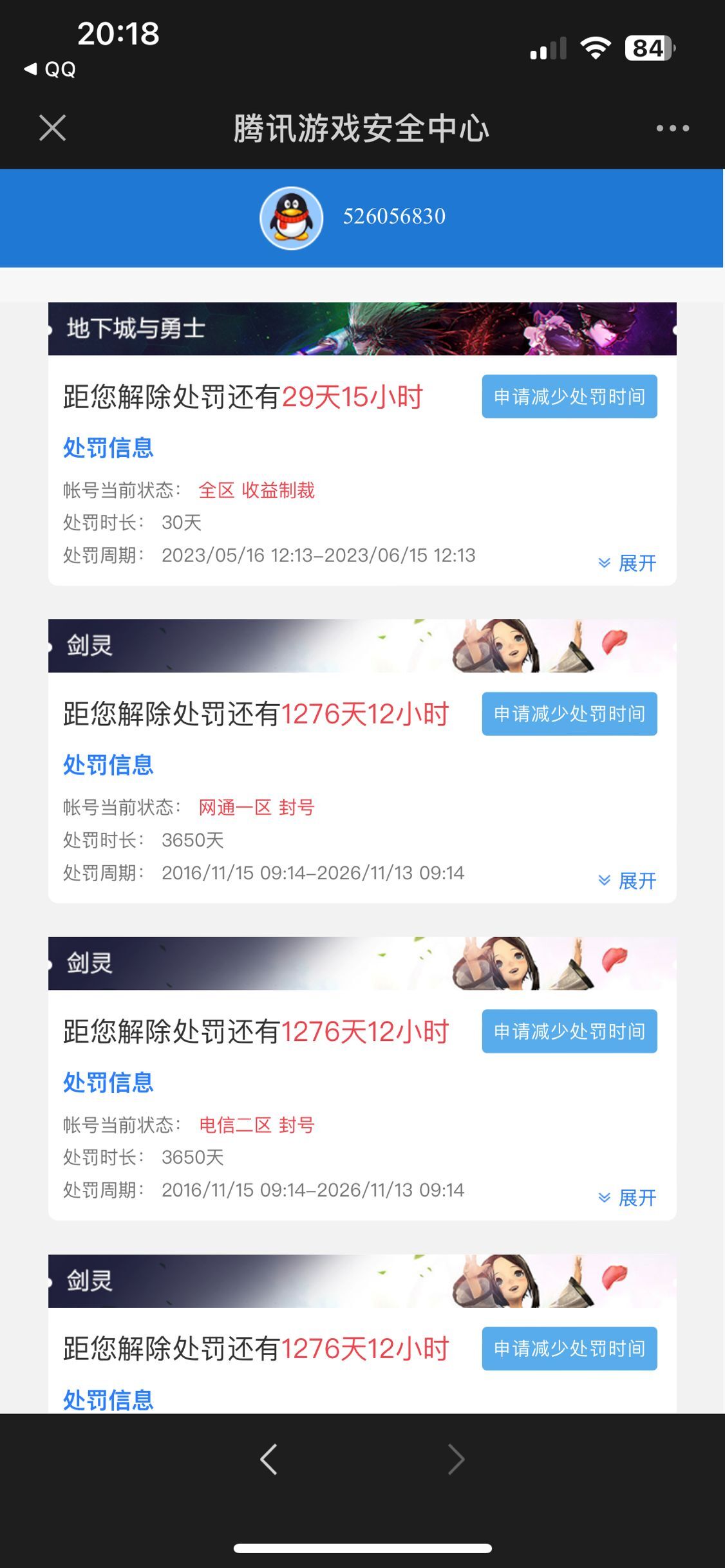Select 处罚信息 under 地下城与勇士

coord(108,449)
